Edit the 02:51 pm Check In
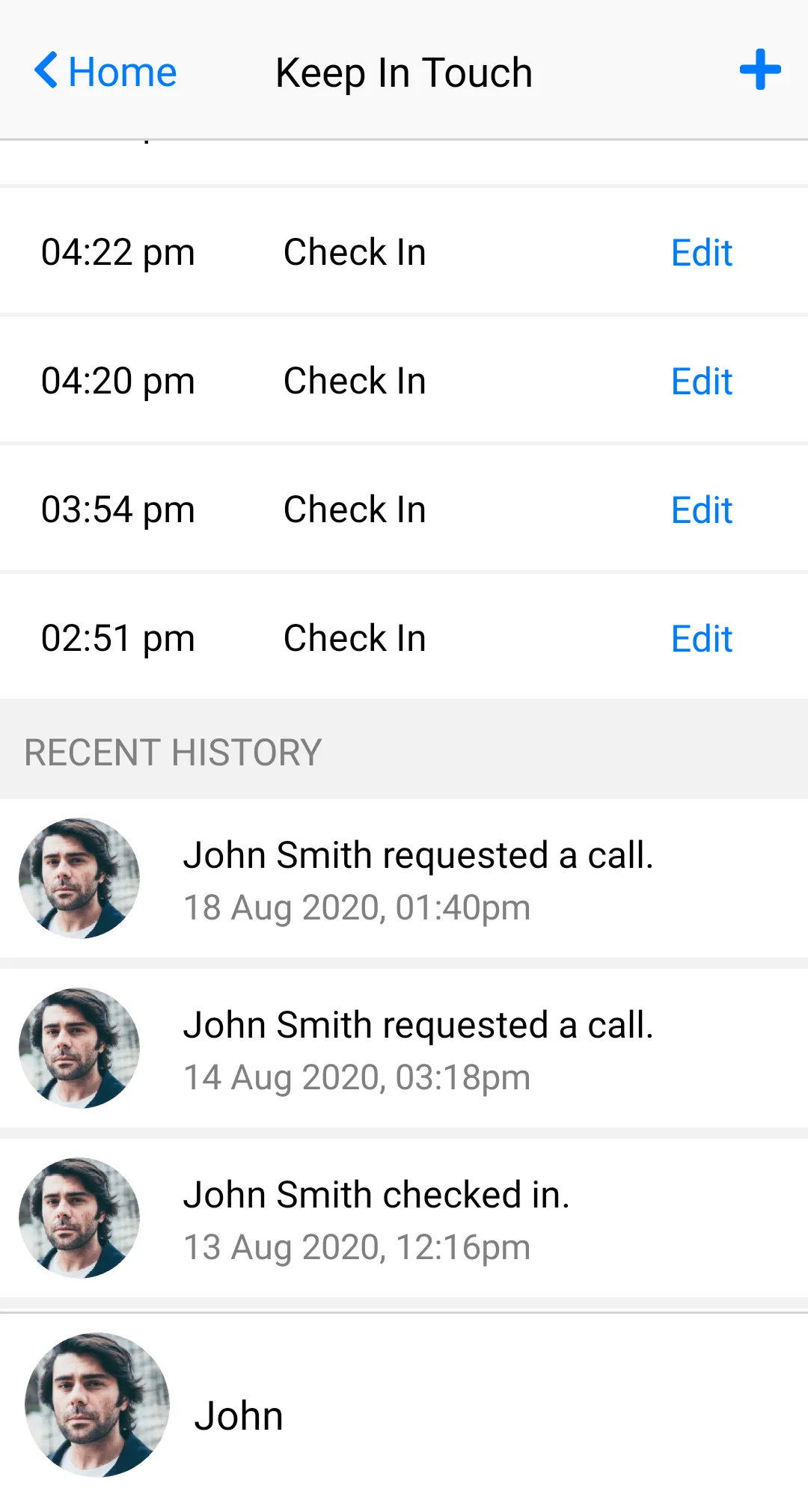The image size is (808, 1512). click(x=700, y=639)
